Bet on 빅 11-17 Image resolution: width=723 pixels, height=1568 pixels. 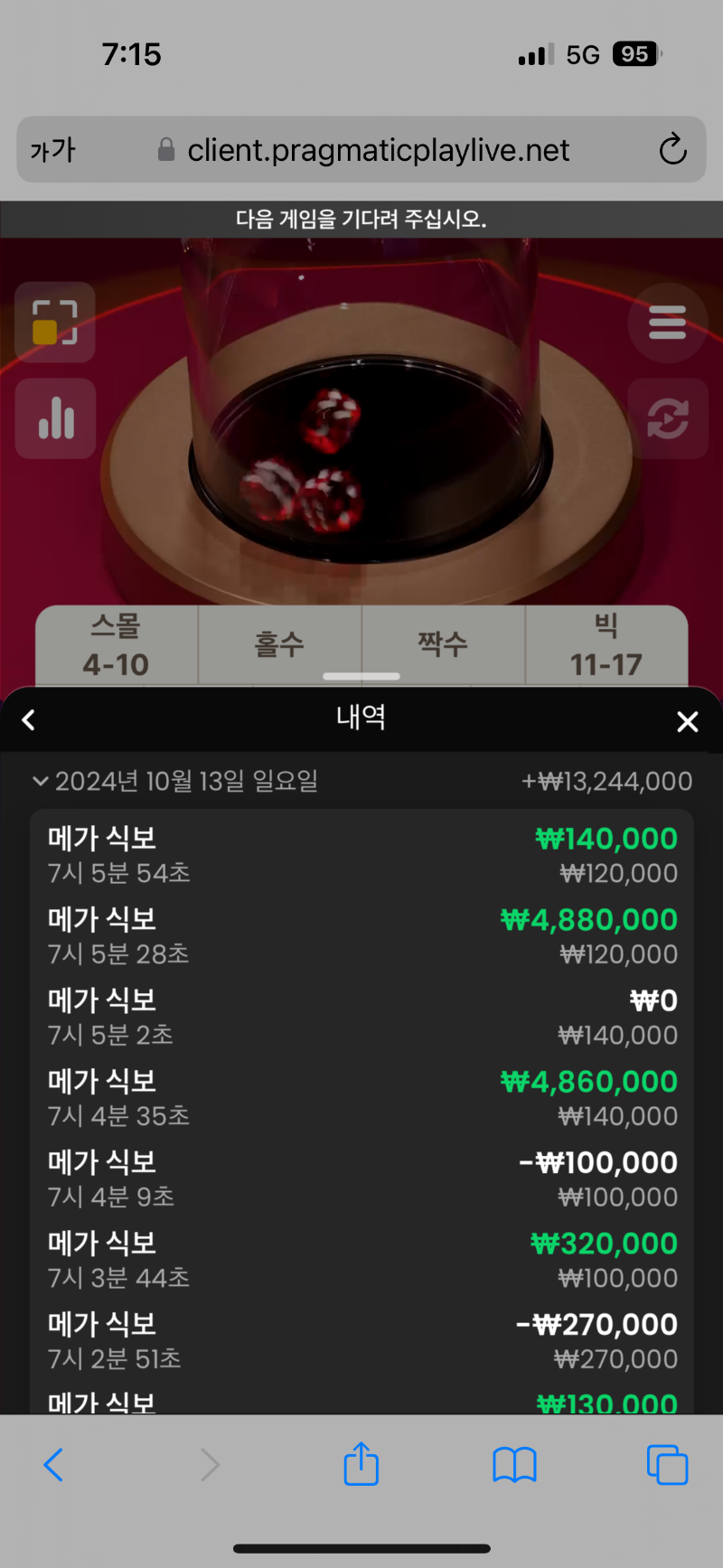click(606, 645)
